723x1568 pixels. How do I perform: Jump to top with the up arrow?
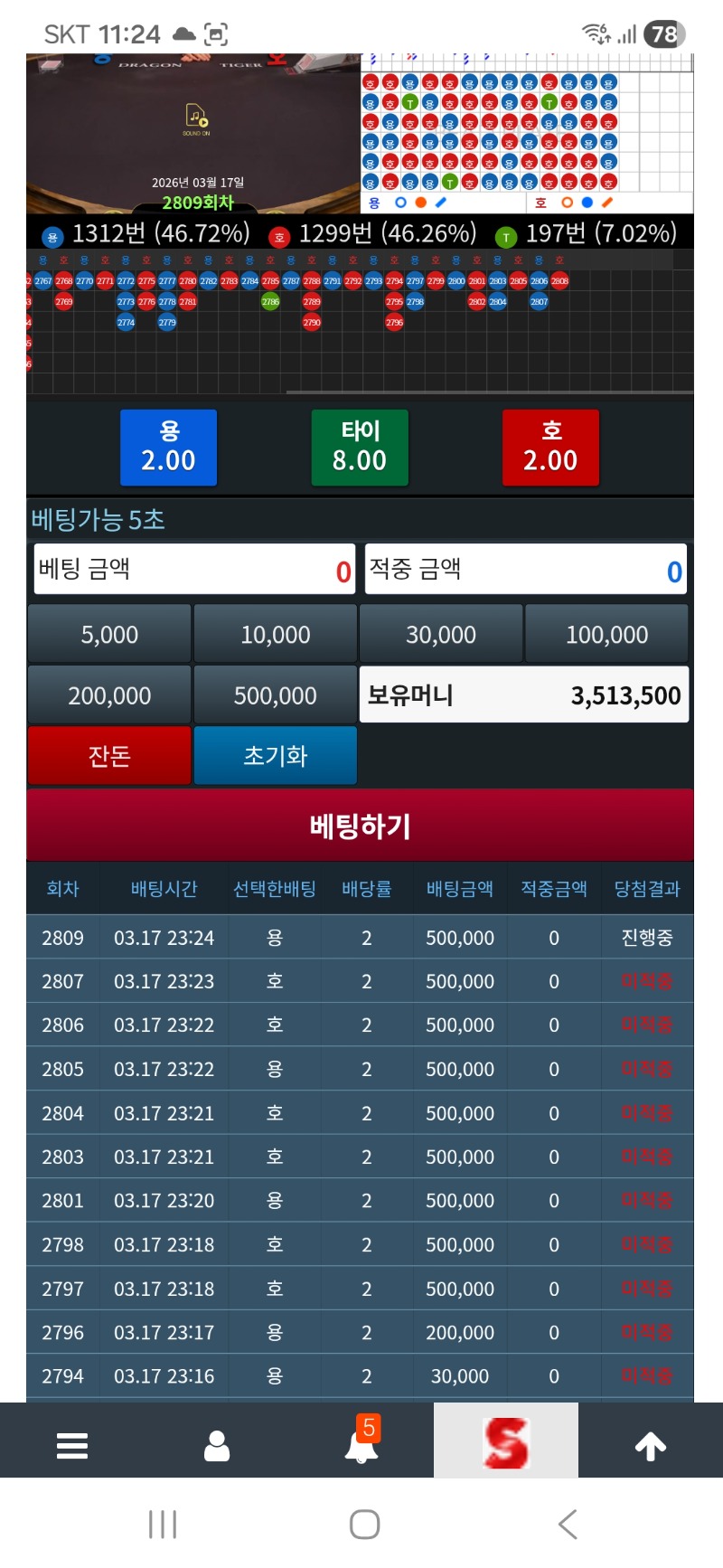[x=651, y=1445]
